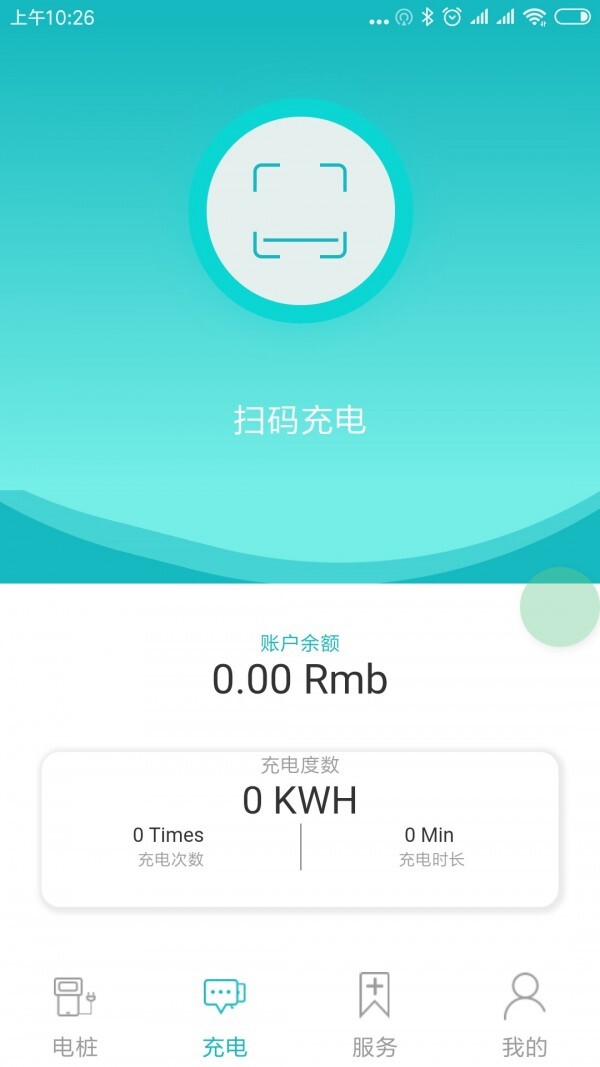The width and height of the screenshot is (600, 1067).
Task: Go to the 我的 profile tab
Action: coord(524,1014)
